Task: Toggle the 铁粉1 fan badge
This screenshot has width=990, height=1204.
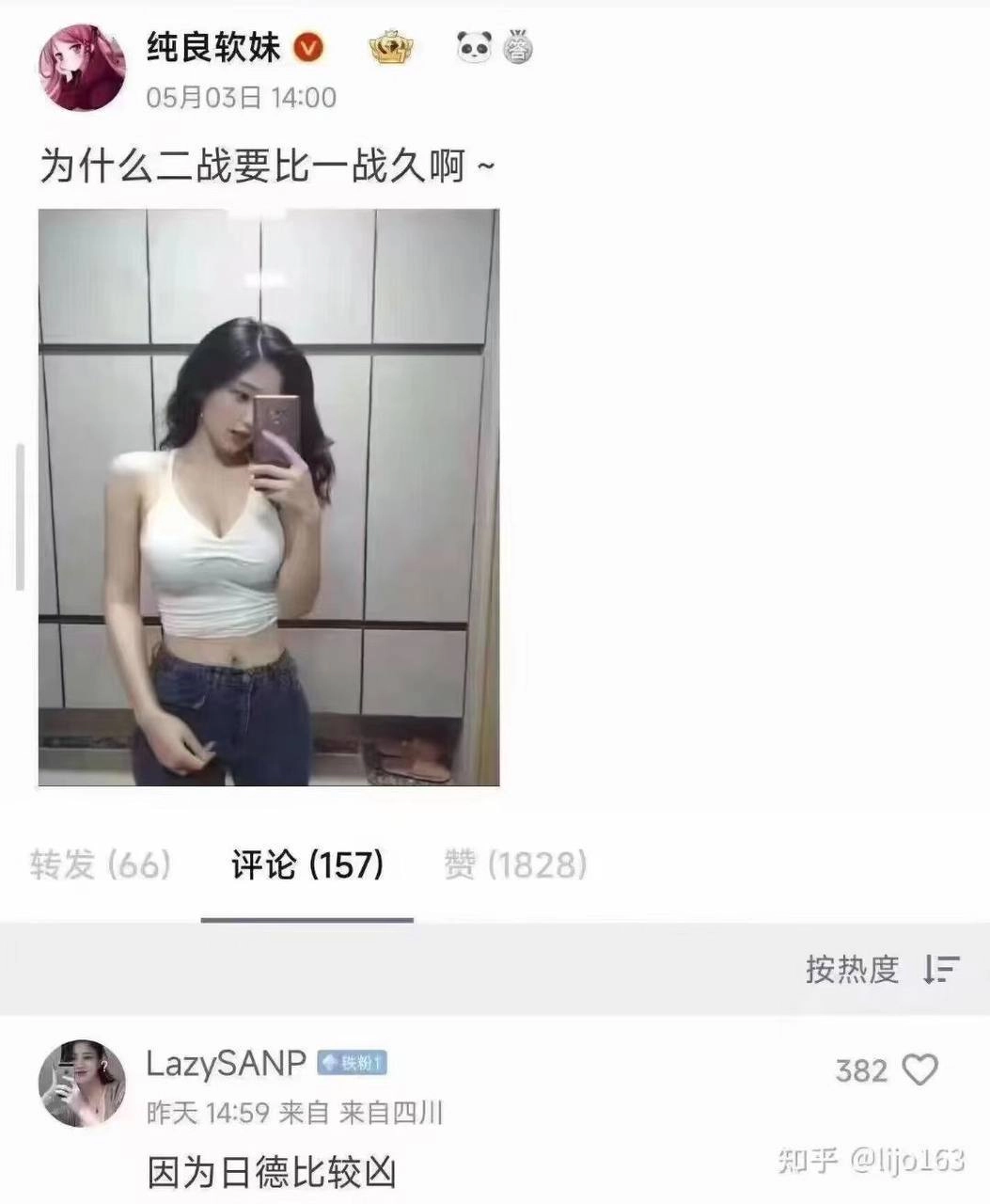Action: click(x=354, y=1062)
